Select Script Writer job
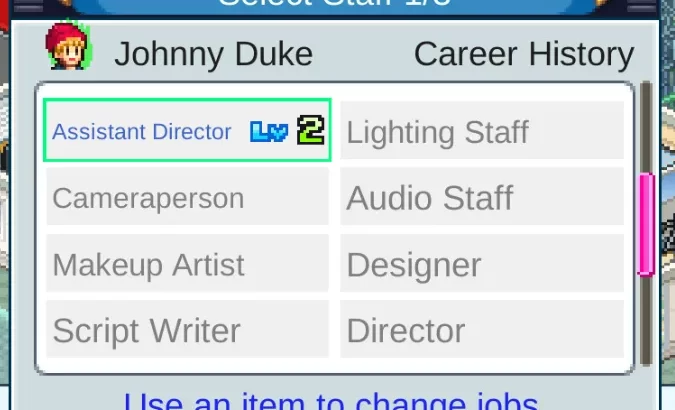 point(187,330)
